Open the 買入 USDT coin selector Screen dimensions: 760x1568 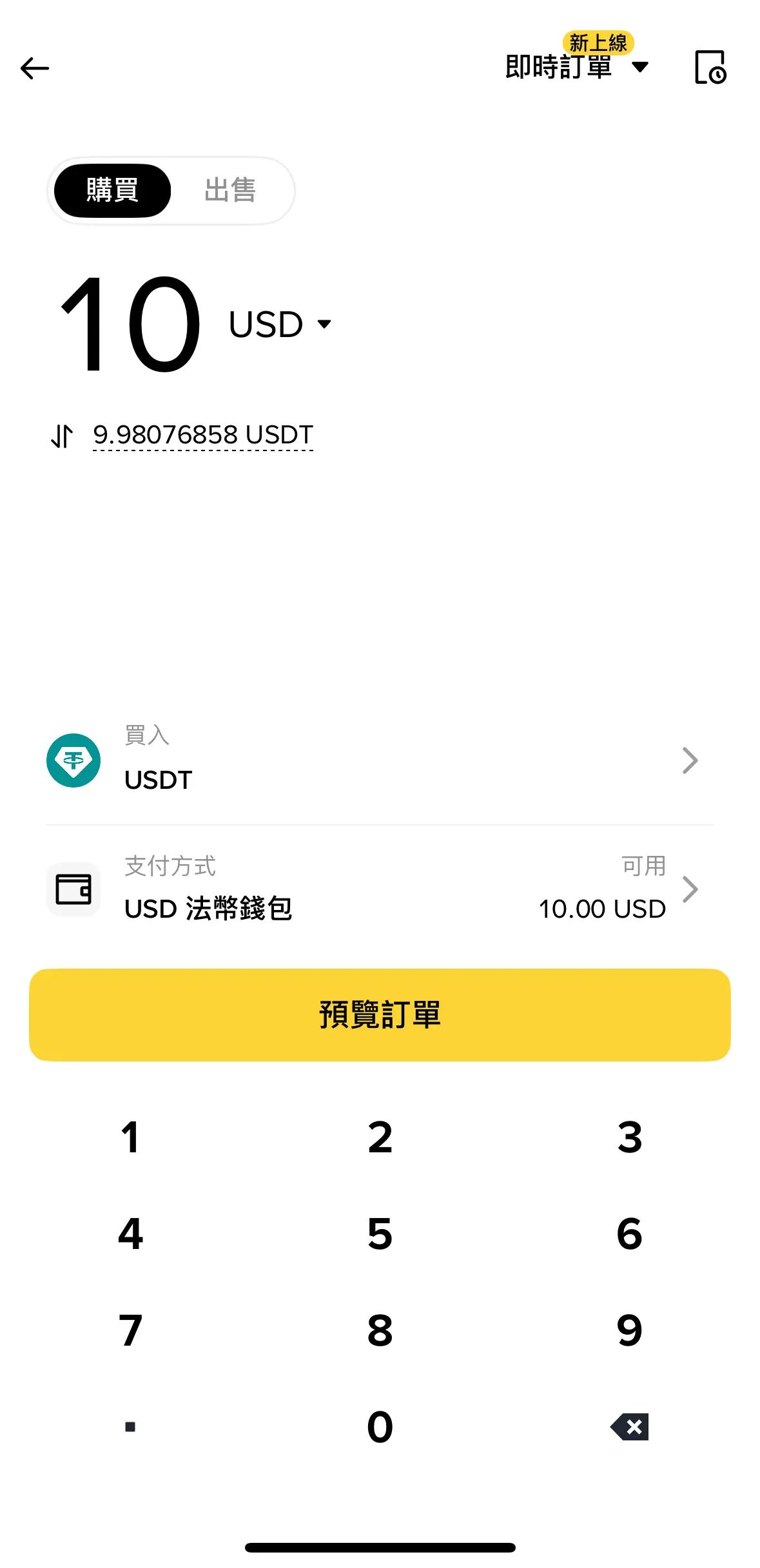coord(380,760)
